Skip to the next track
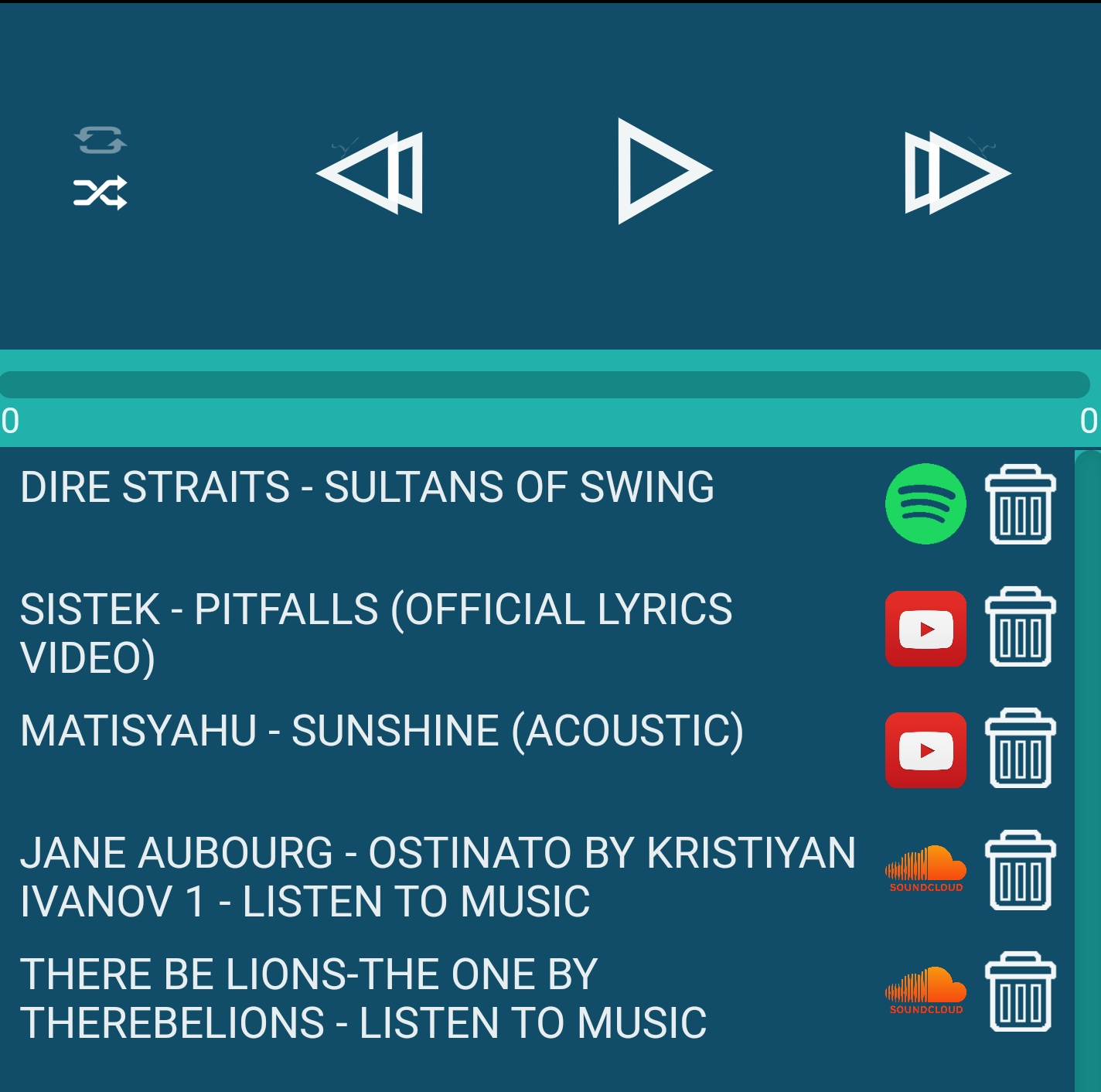 tap(956, 172)
